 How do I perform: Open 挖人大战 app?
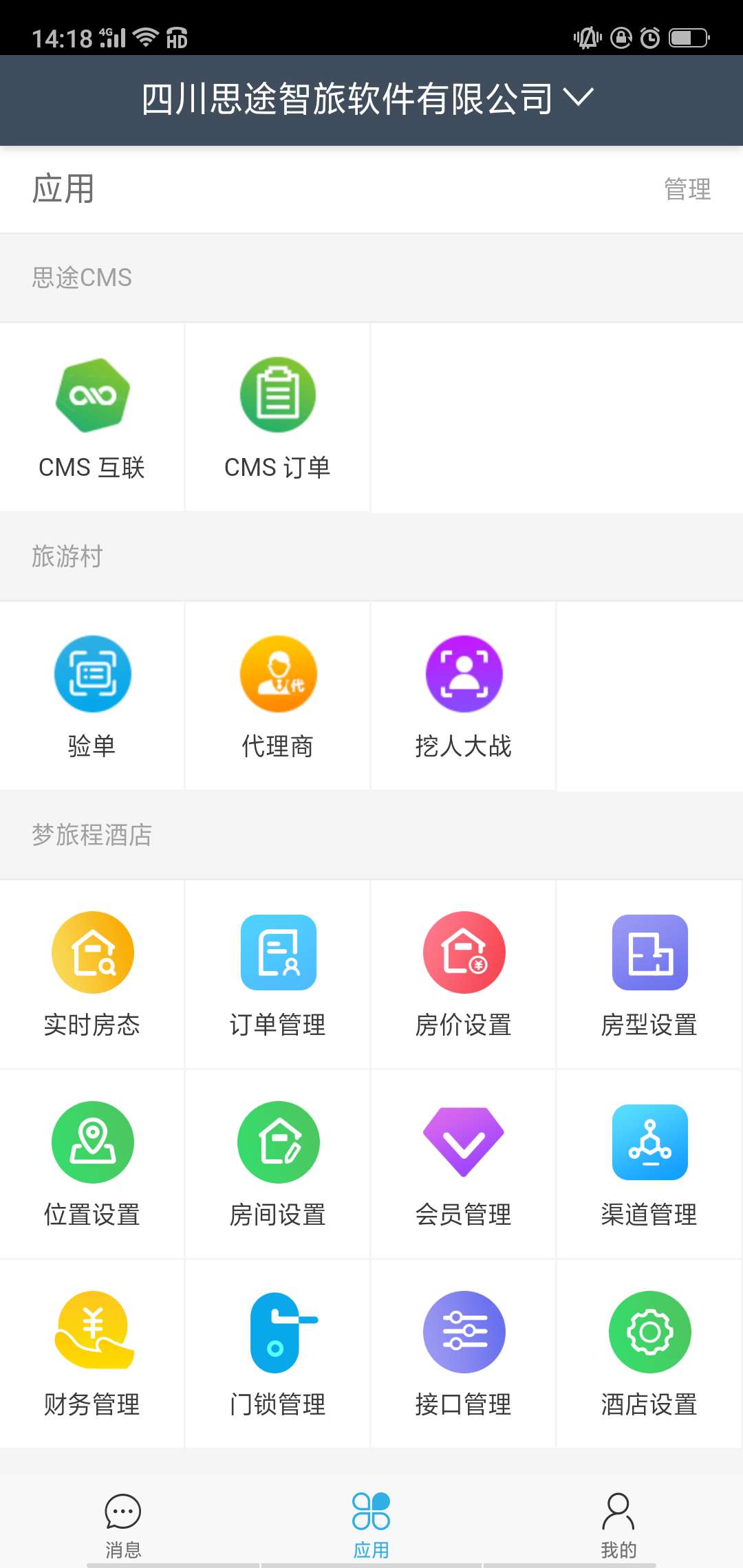point(464,696)
